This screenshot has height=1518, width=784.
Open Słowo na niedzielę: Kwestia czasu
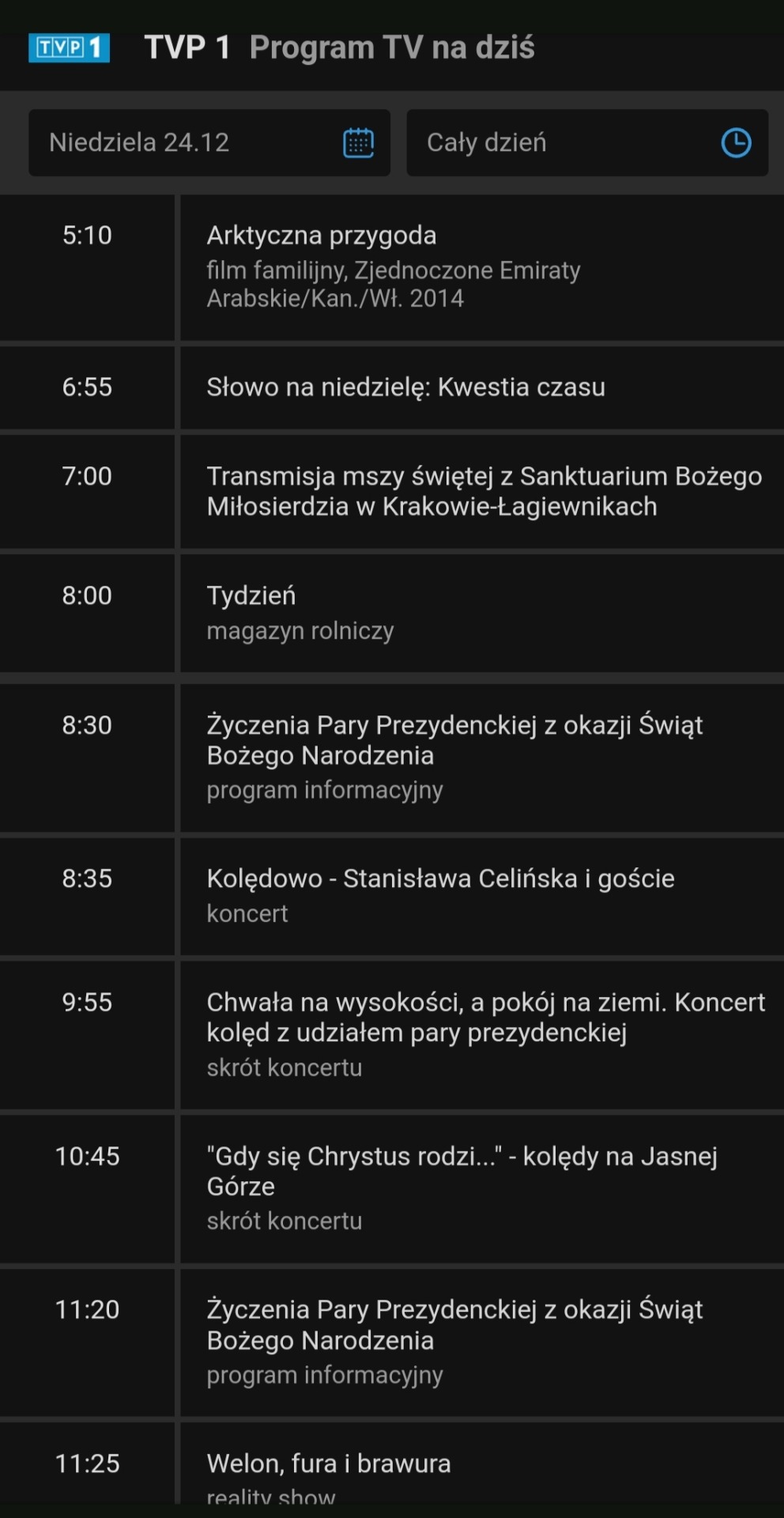481,387
